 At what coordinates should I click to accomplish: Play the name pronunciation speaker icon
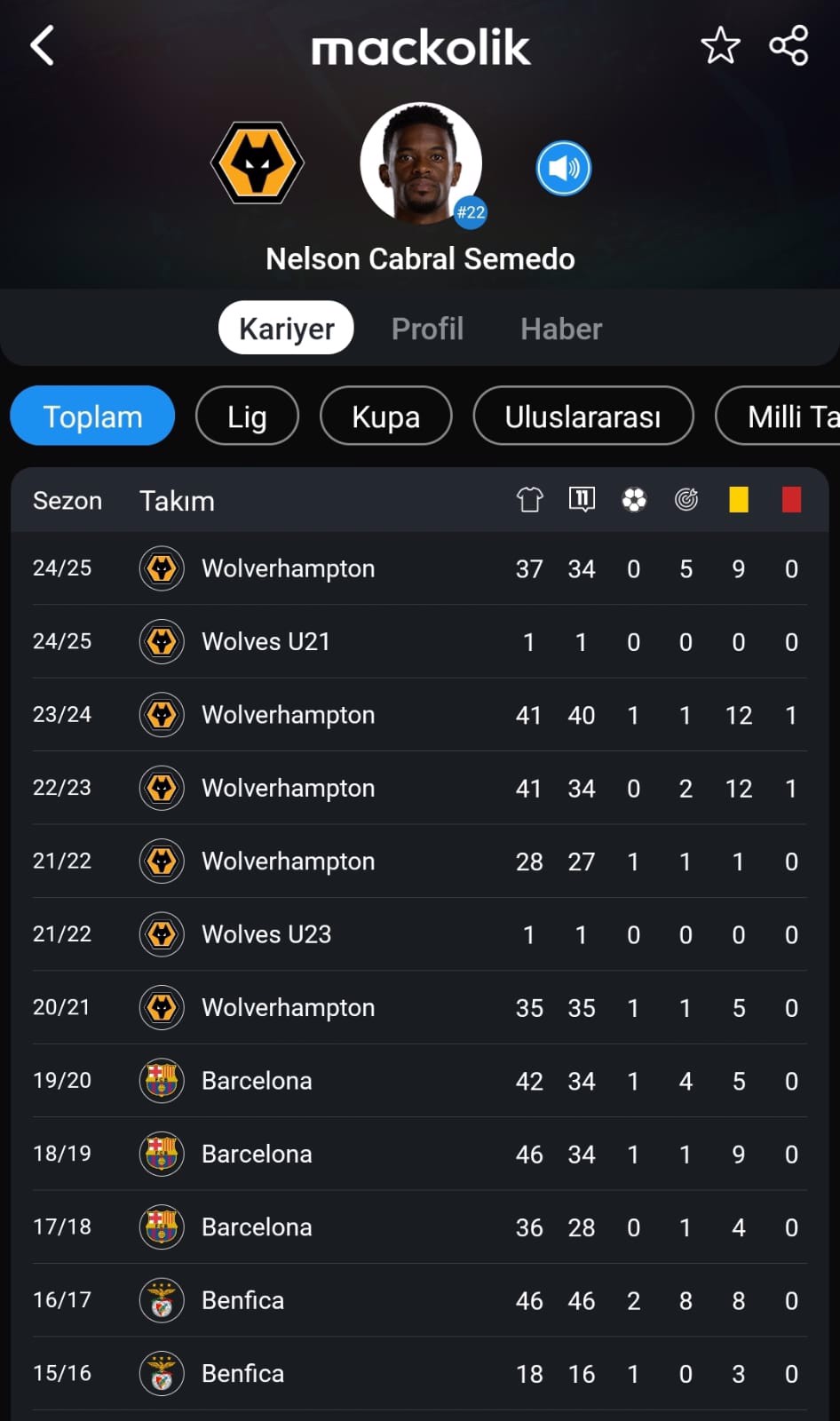[x=564, y=168]
